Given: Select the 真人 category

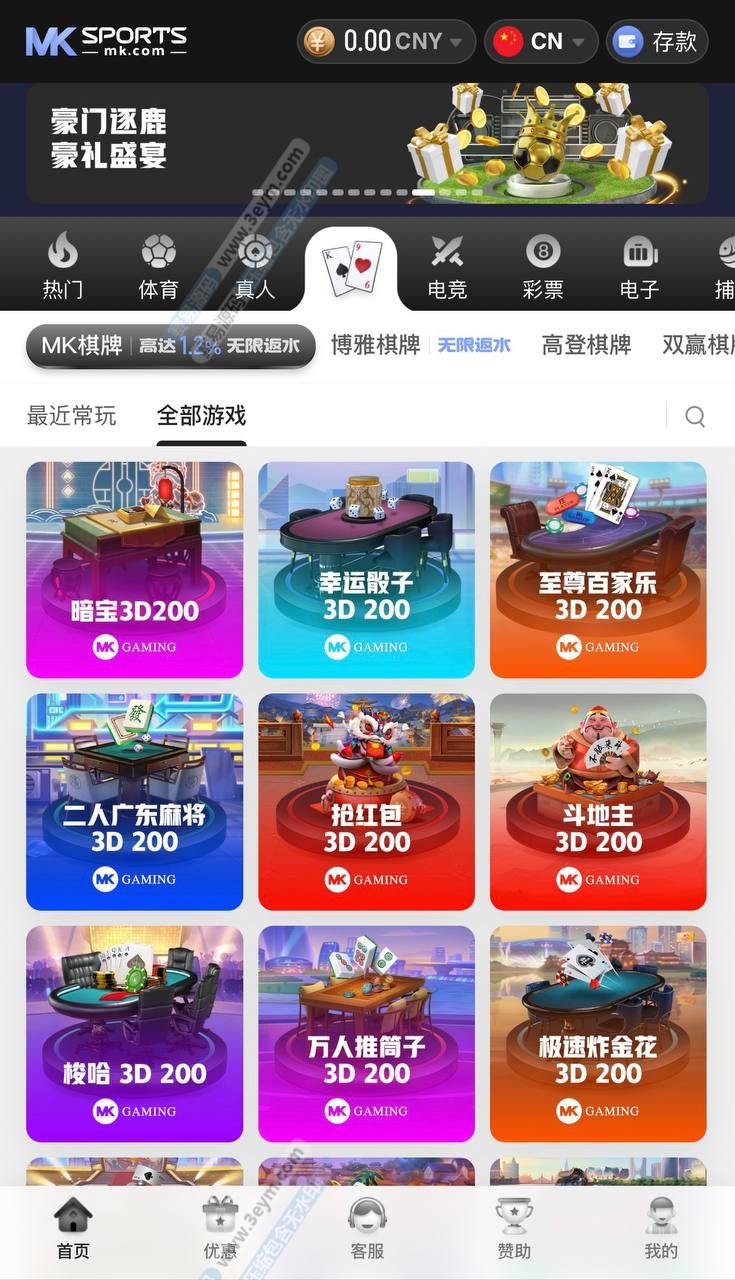Looking at the screenshot, I should click(254, 268).
